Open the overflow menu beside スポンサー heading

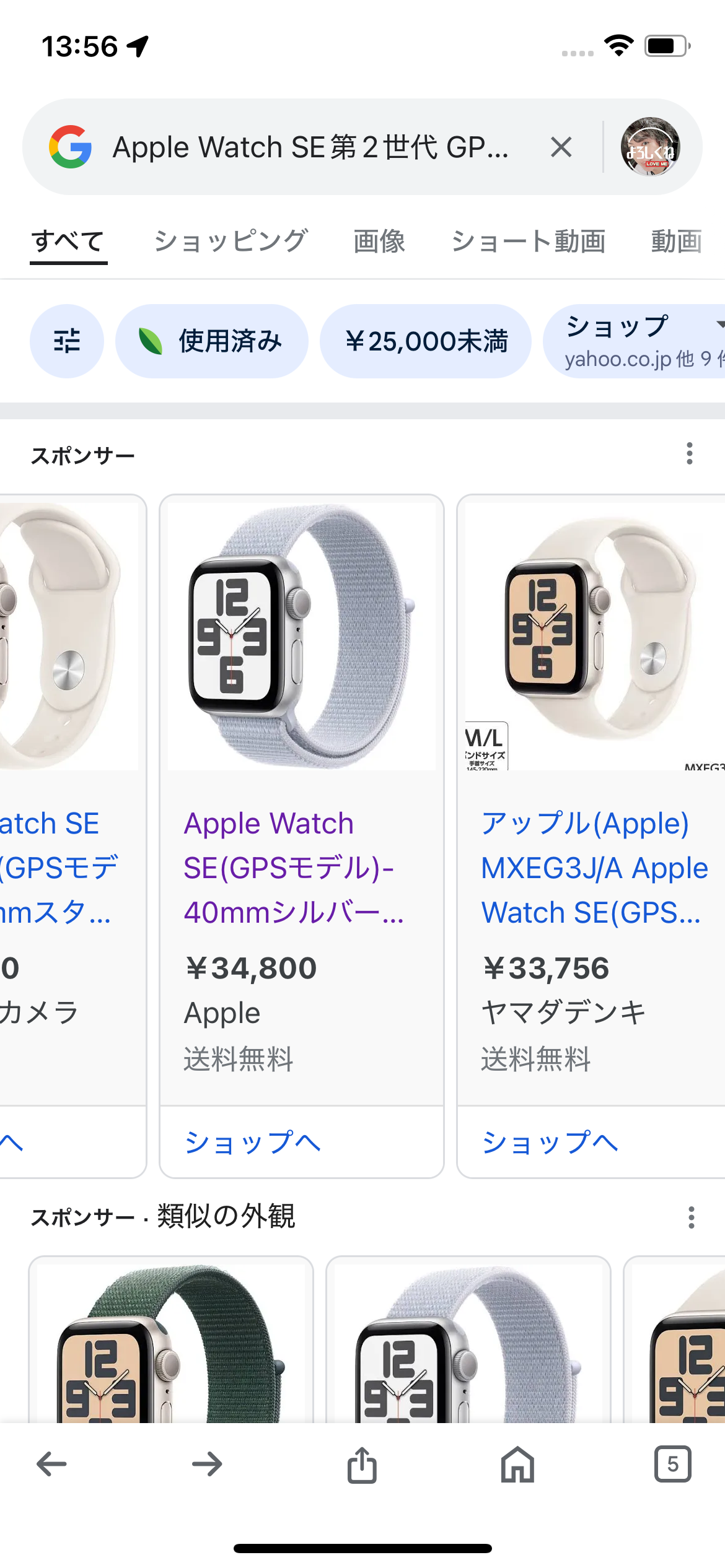690,454
